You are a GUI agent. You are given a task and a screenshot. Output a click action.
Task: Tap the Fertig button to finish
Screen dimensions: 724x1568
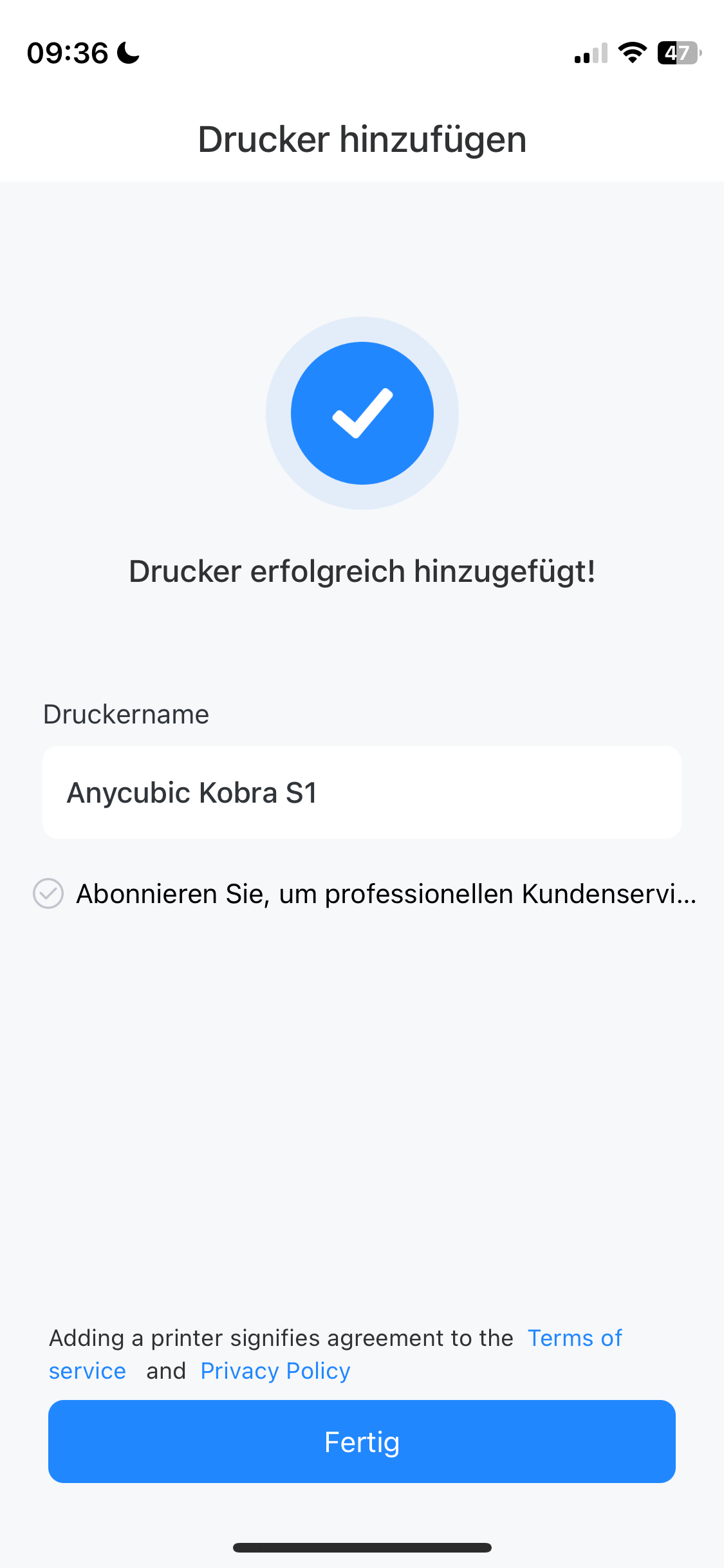(x=362, y=1442)
